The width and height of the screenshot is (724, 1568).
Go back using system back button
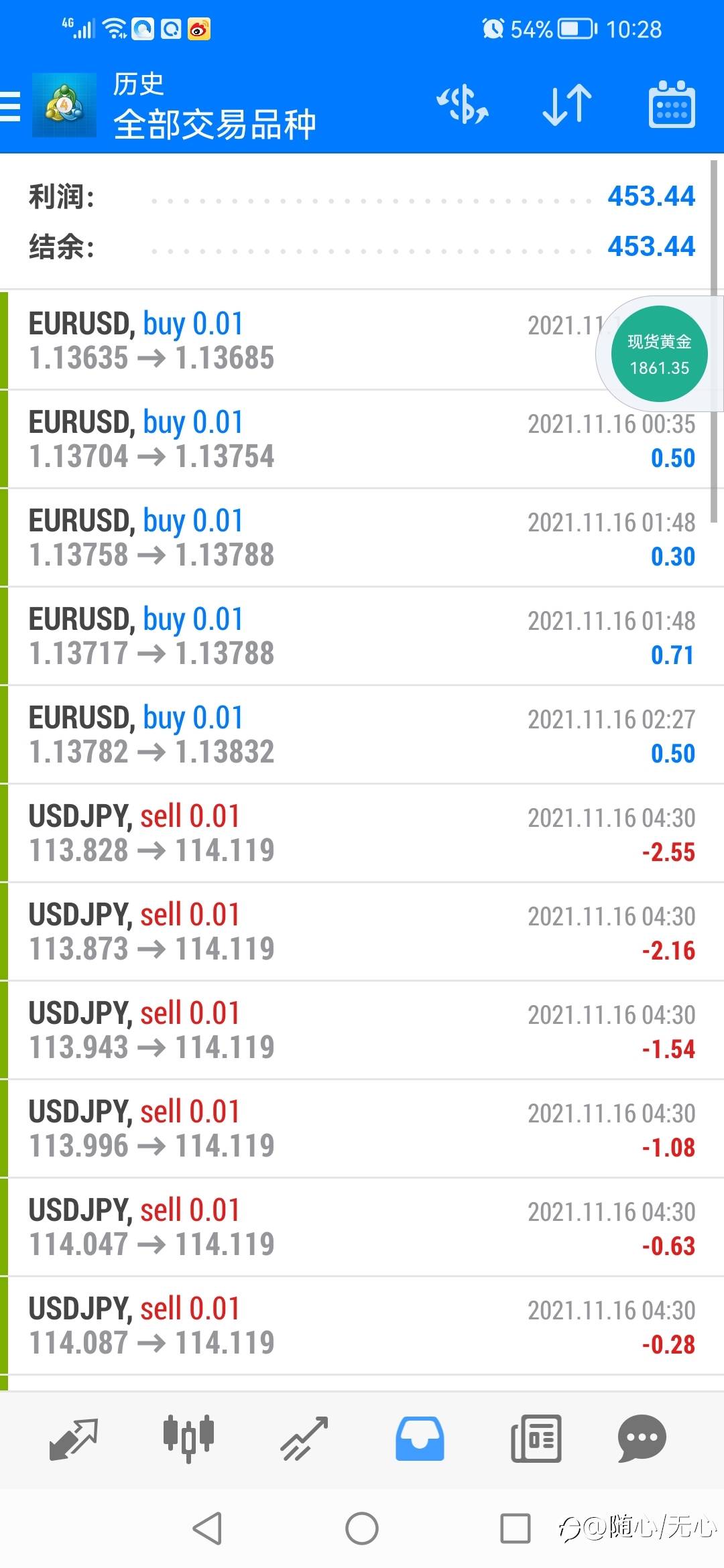coord(207,1528)
